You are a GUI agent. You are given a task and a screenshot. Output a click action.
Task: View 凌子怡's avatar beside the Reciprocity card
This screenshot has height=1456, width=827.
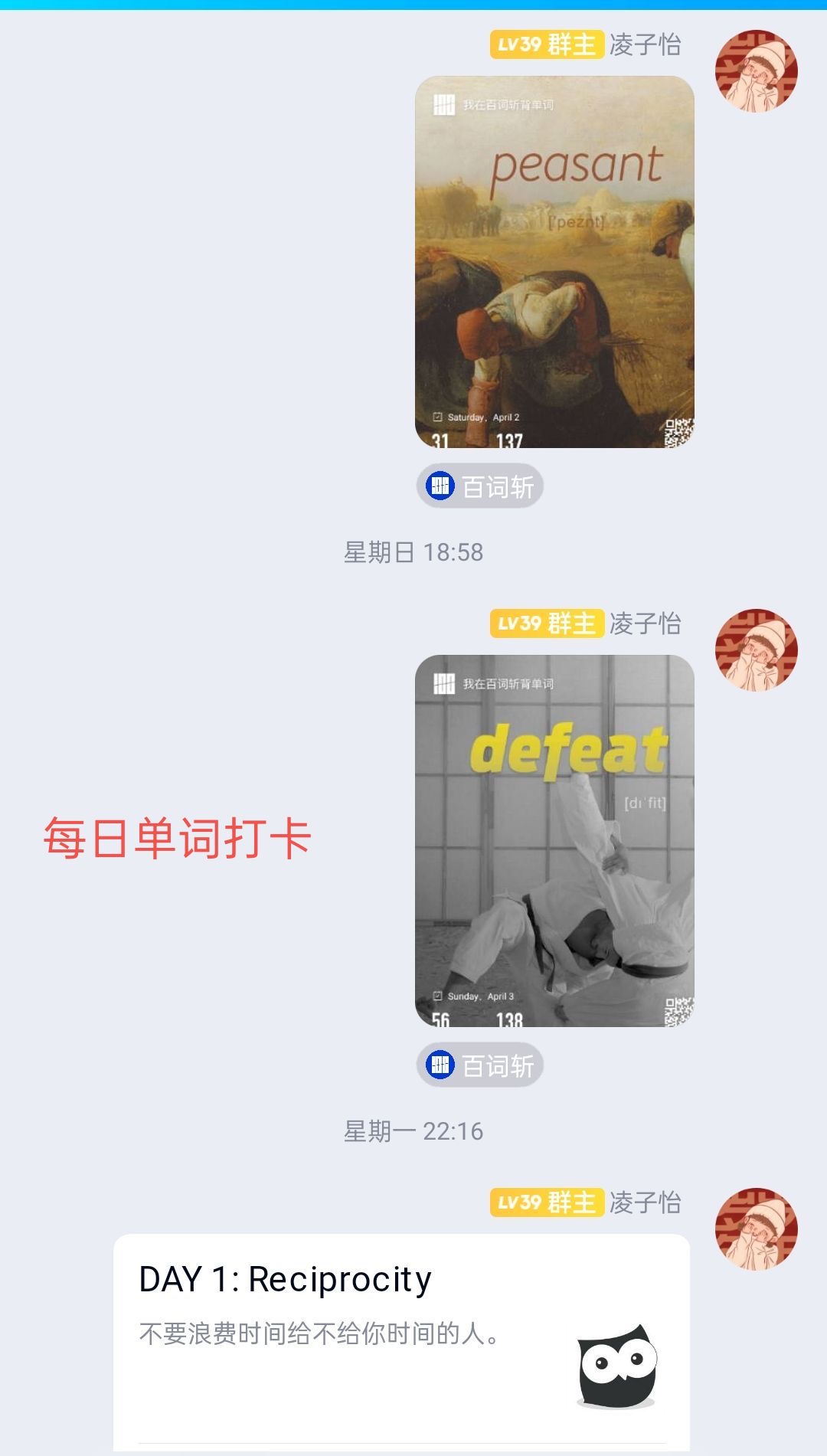coord(756,1229)
